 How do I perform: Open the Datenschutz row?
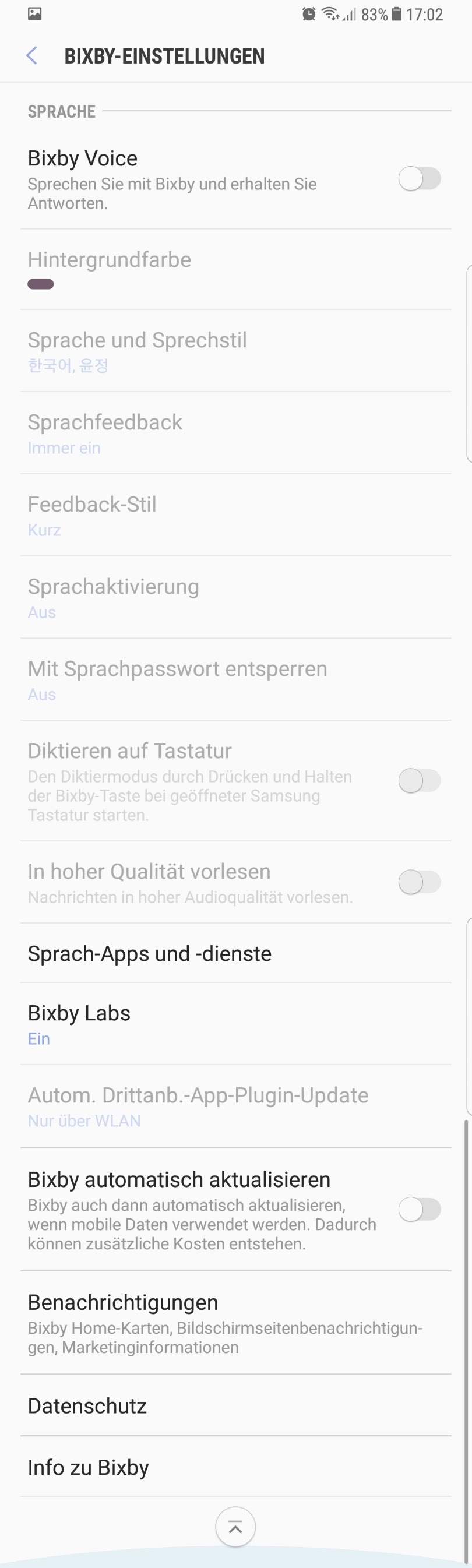coord(87,1405)
